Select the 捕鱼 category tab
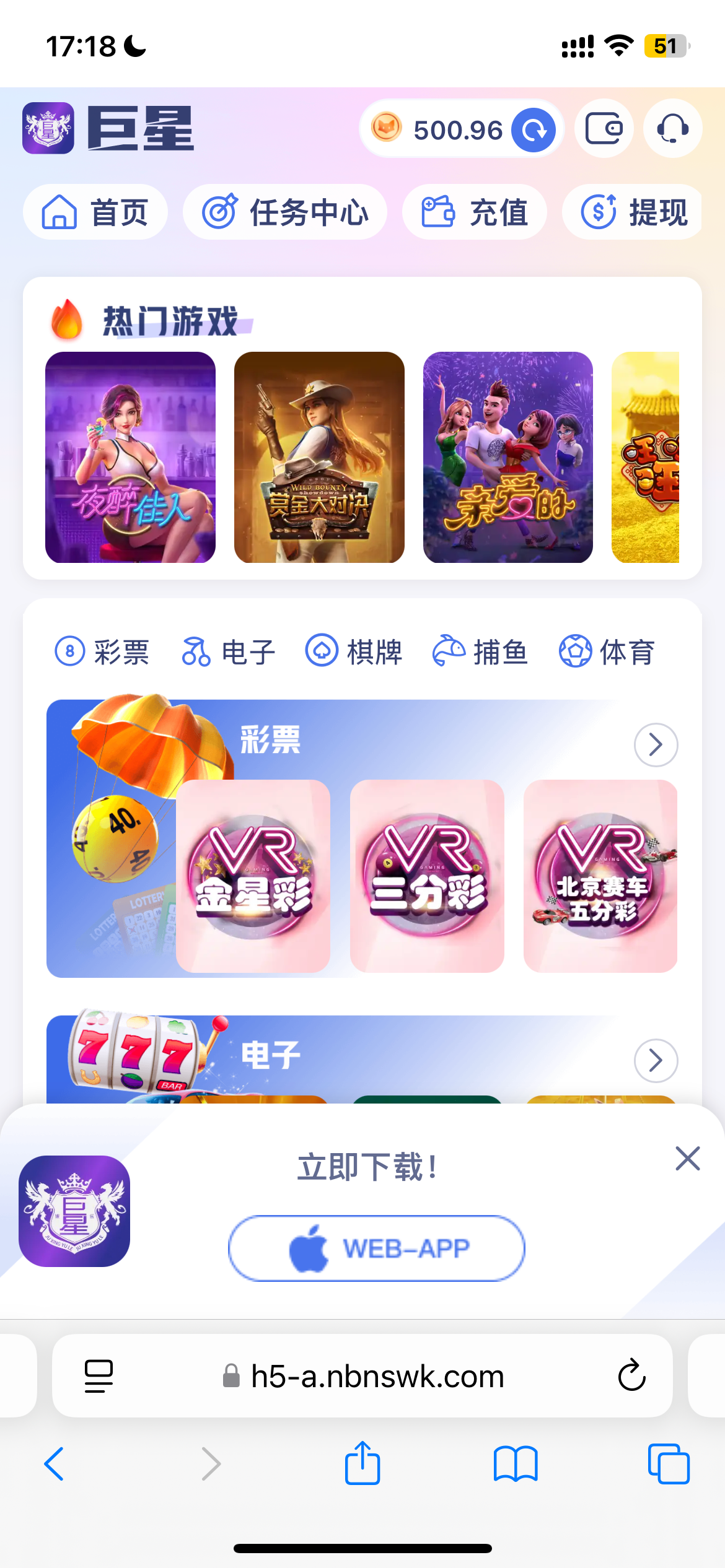 480,652
